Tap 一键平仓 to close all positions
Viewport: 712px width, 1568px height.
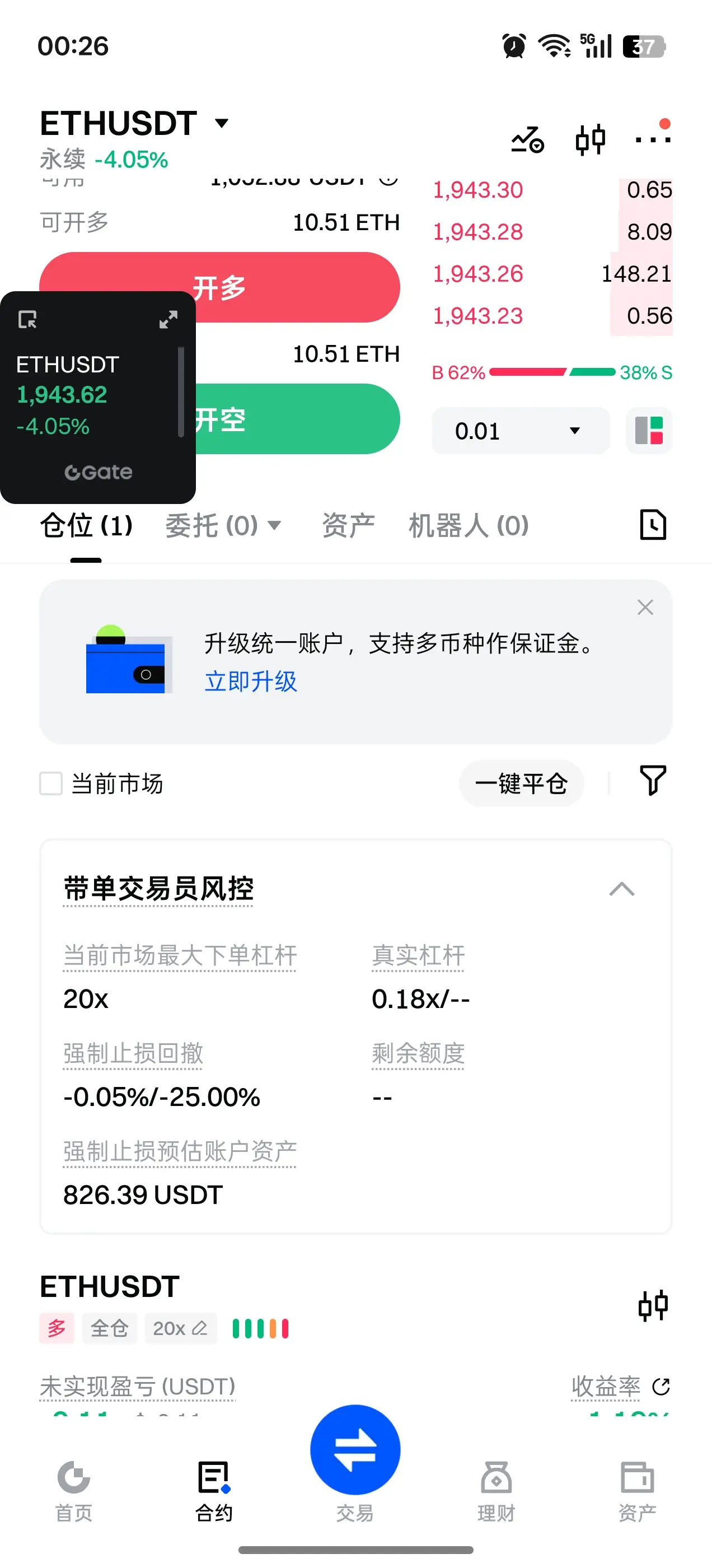pyautogui.click(x=521, y=783)
